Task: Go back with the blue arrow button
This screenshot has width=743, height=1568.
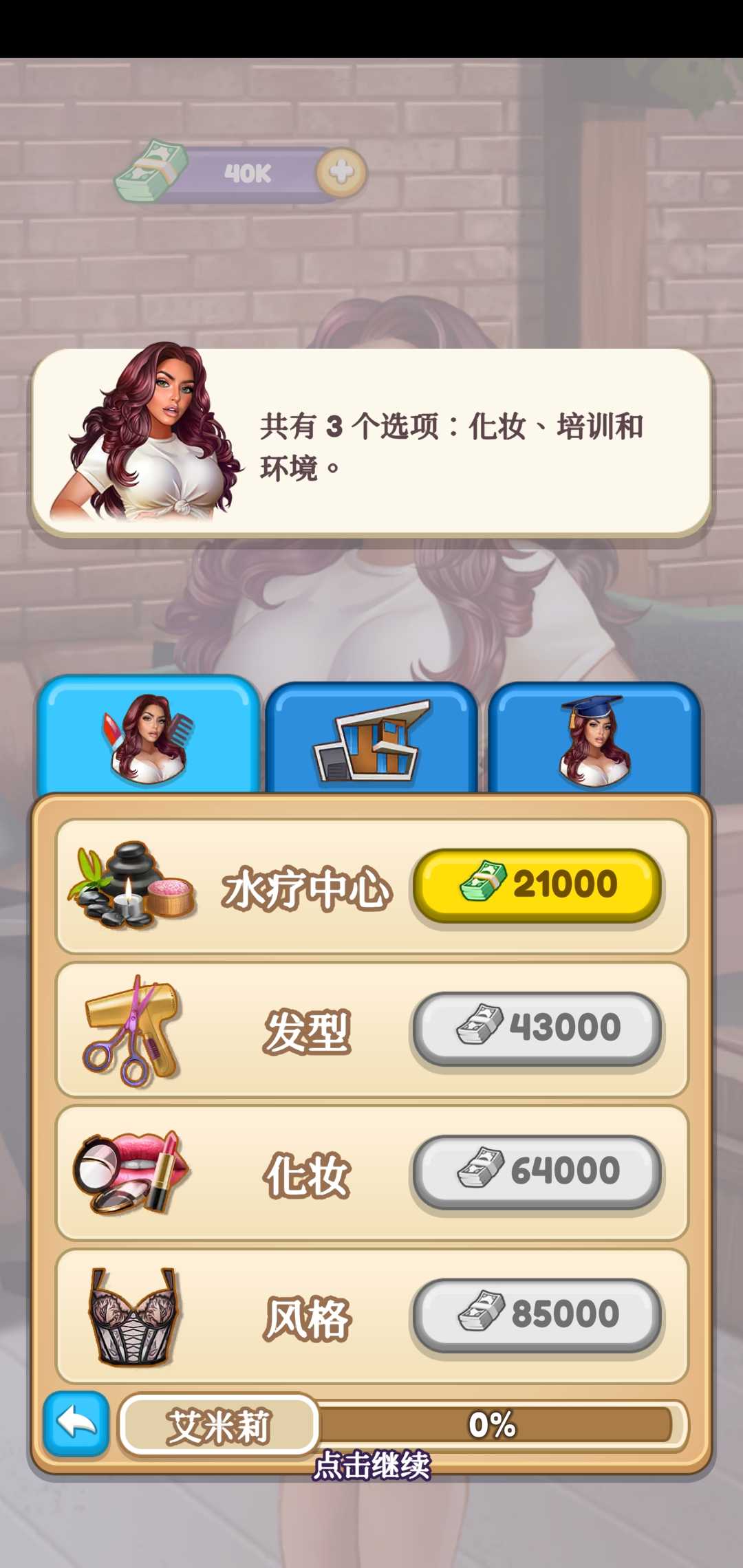Action: pos(76,1424)
